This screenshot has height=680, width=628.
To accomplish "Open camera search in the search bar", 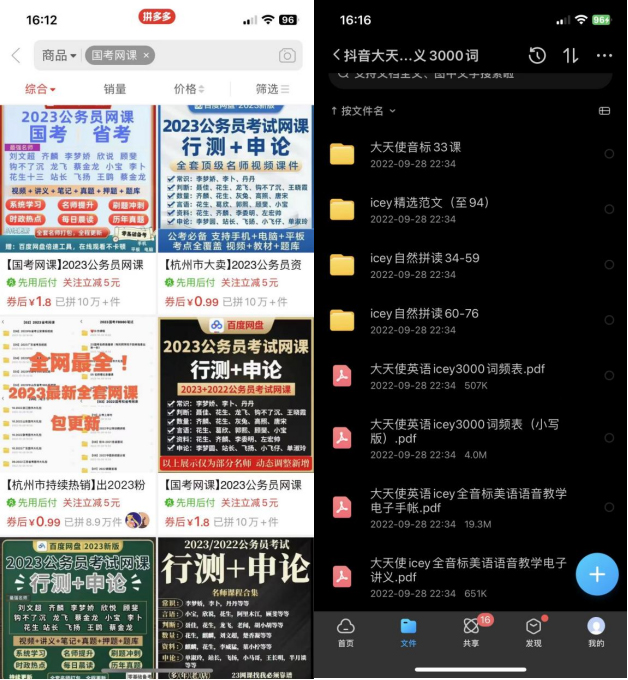I will point(287,56).
